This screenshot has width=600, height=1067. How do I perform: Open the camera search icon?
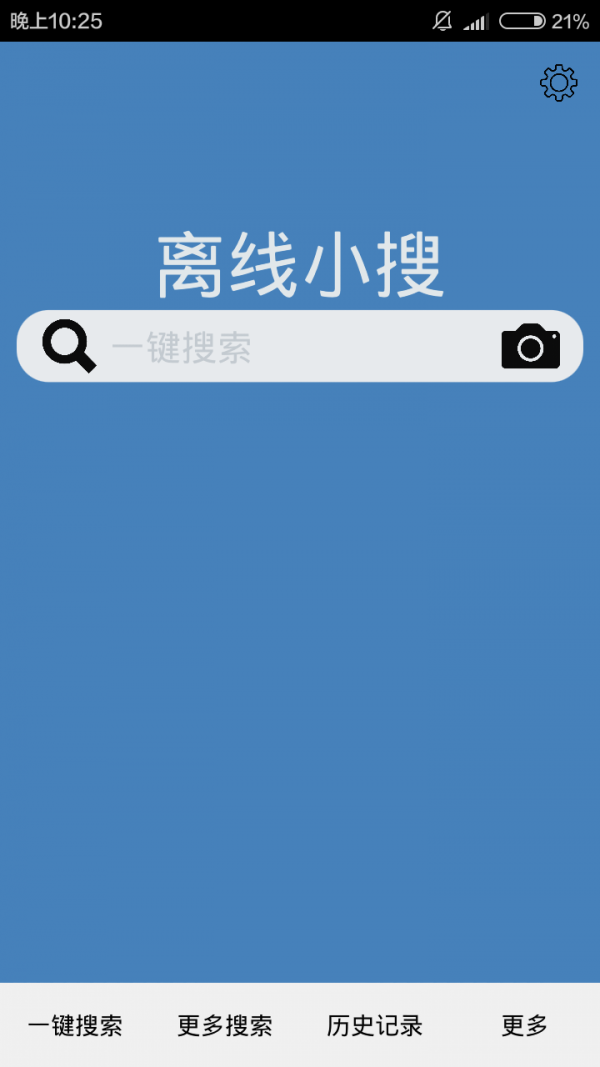pyautogui.click(x=530, y=347)
